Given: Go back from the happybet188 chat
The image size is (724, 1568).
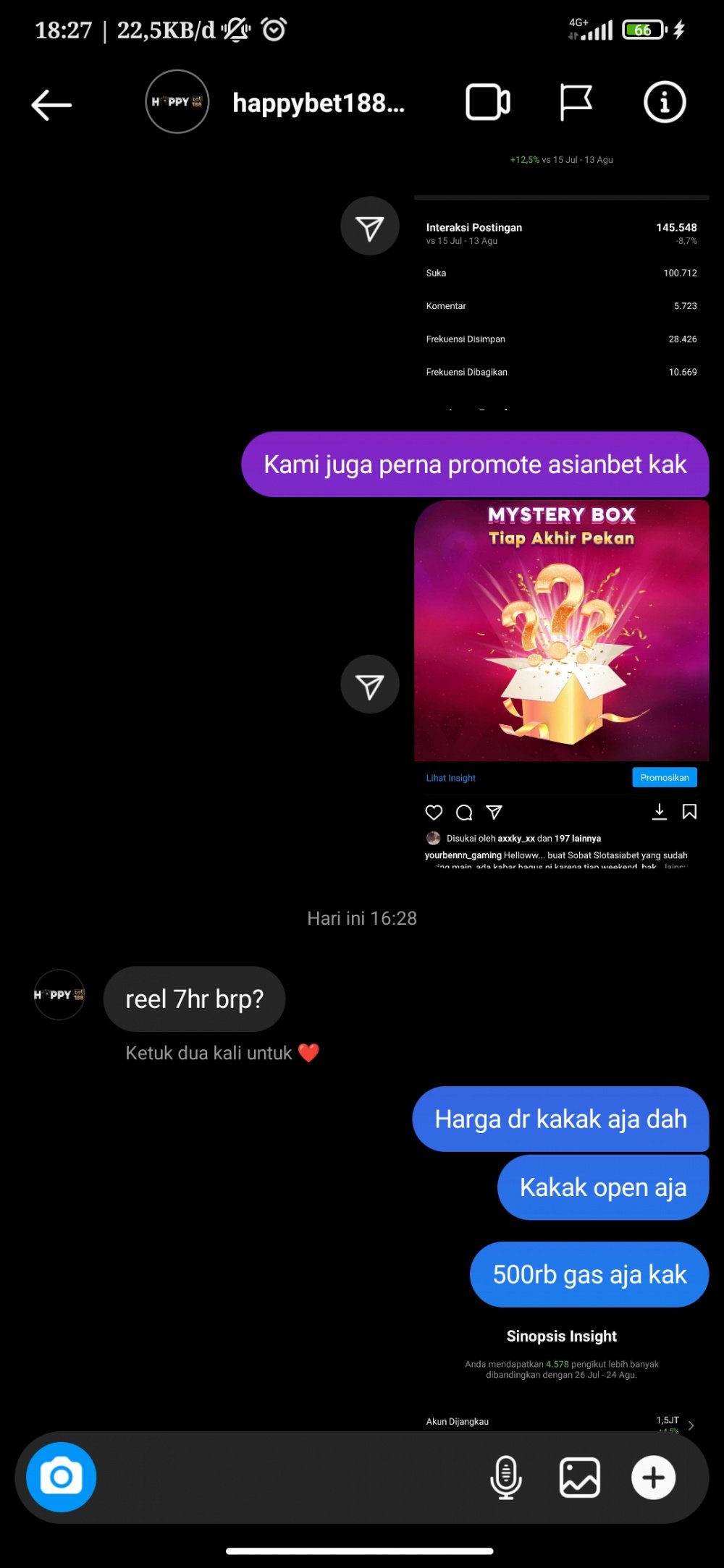Looking at the screenshot, I should [x=51, y=105].
